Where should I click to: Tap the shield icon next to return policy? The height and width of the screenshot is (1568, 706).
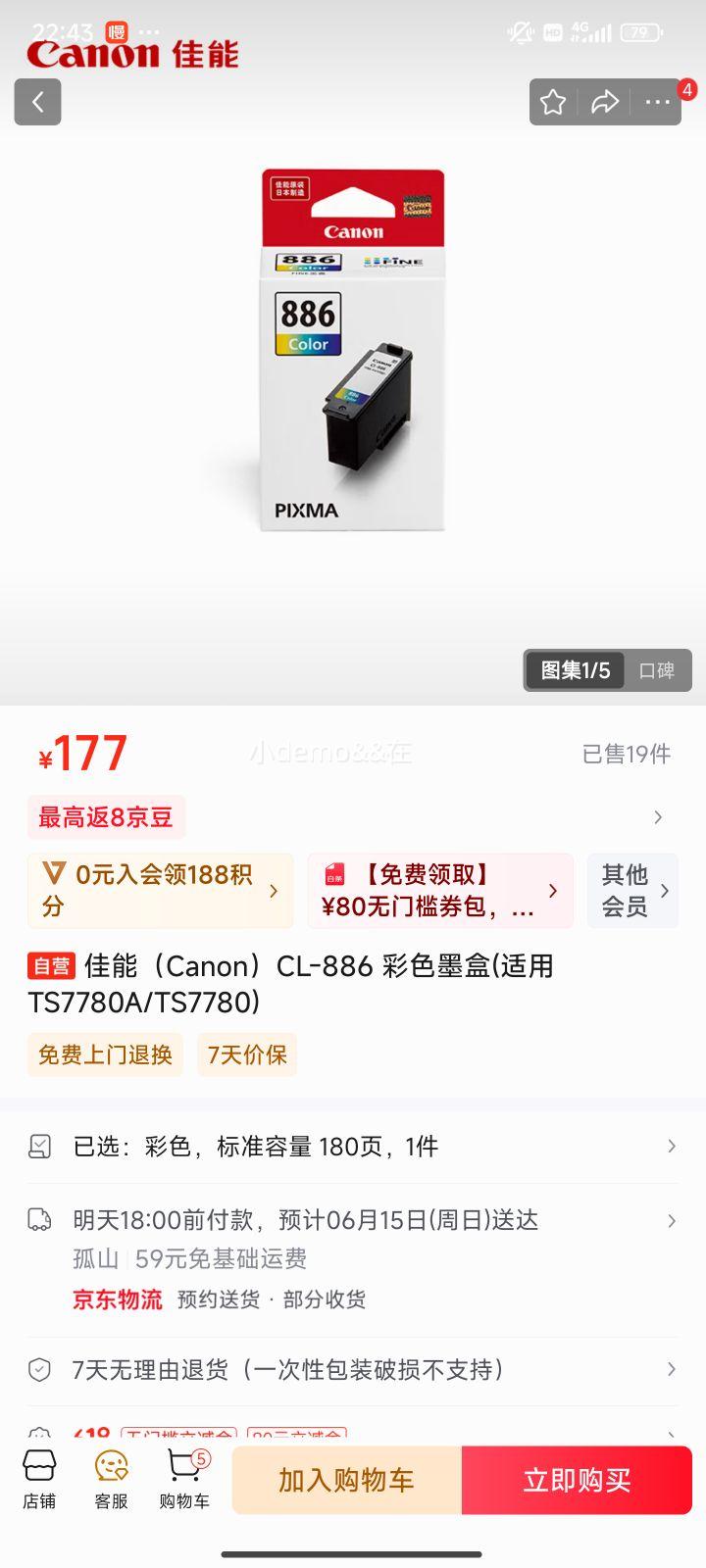pos(40,1369)
